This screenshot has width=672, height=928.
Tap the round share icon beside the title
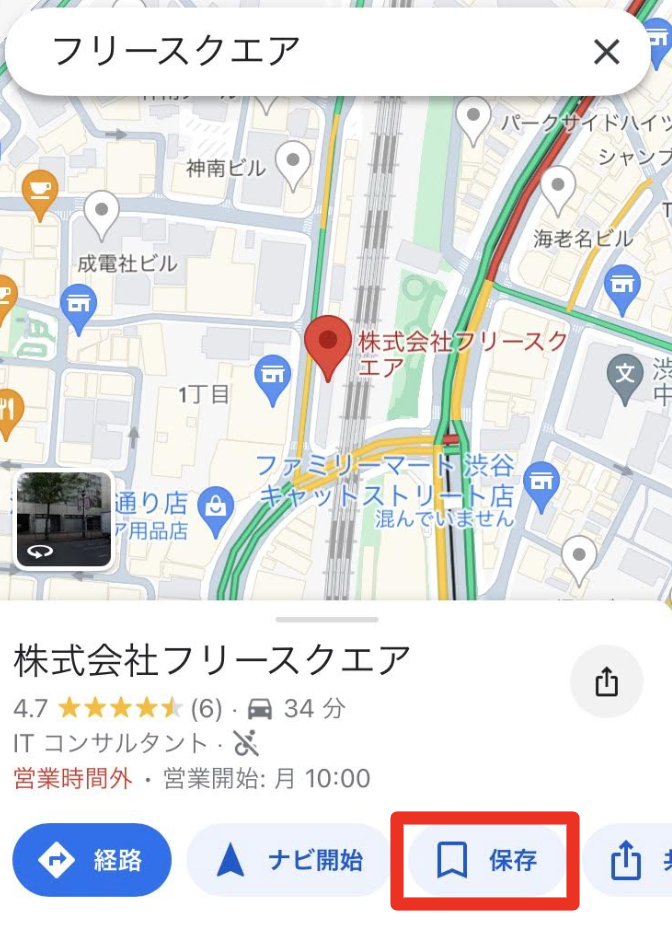point(607,682)
